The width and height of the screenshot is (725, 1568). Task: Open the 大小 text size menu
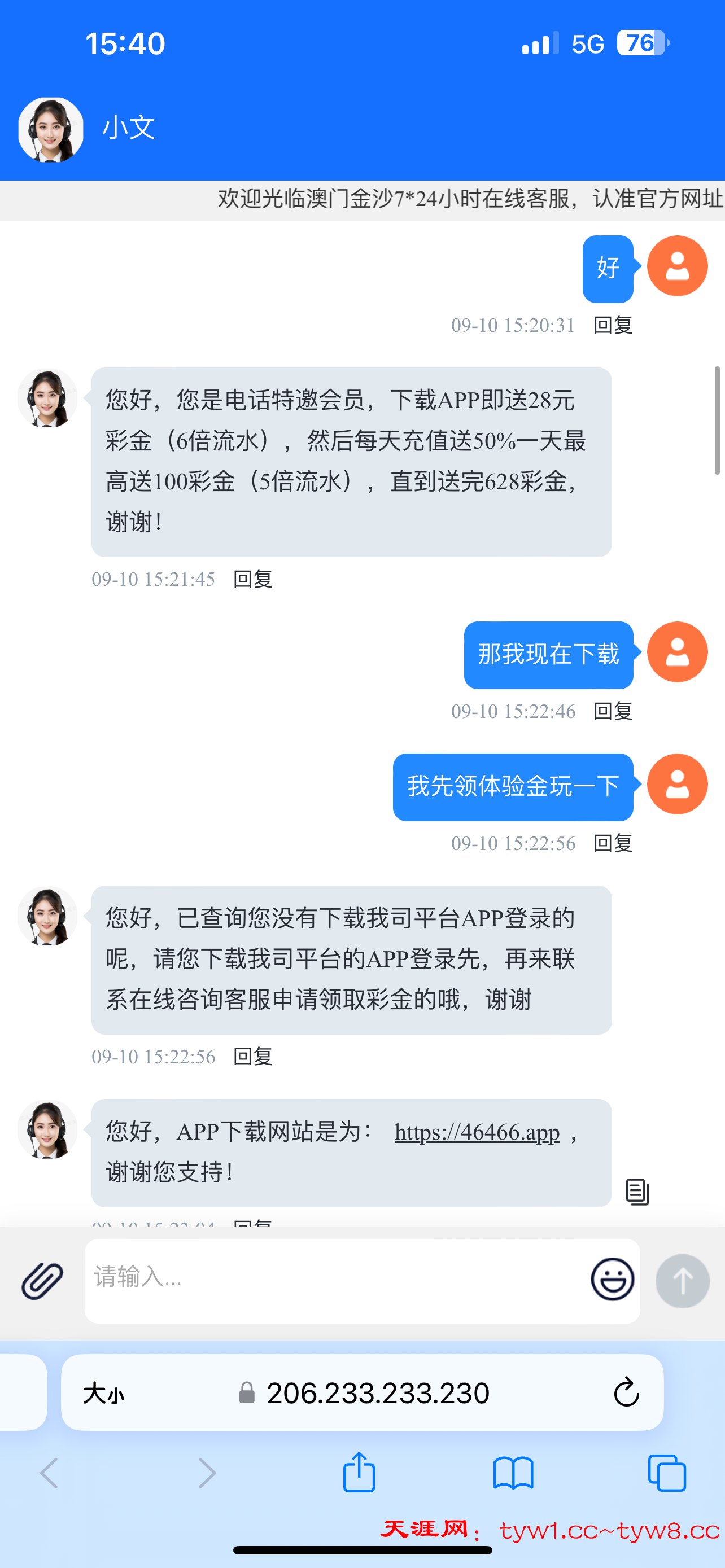pos(103,1393)
